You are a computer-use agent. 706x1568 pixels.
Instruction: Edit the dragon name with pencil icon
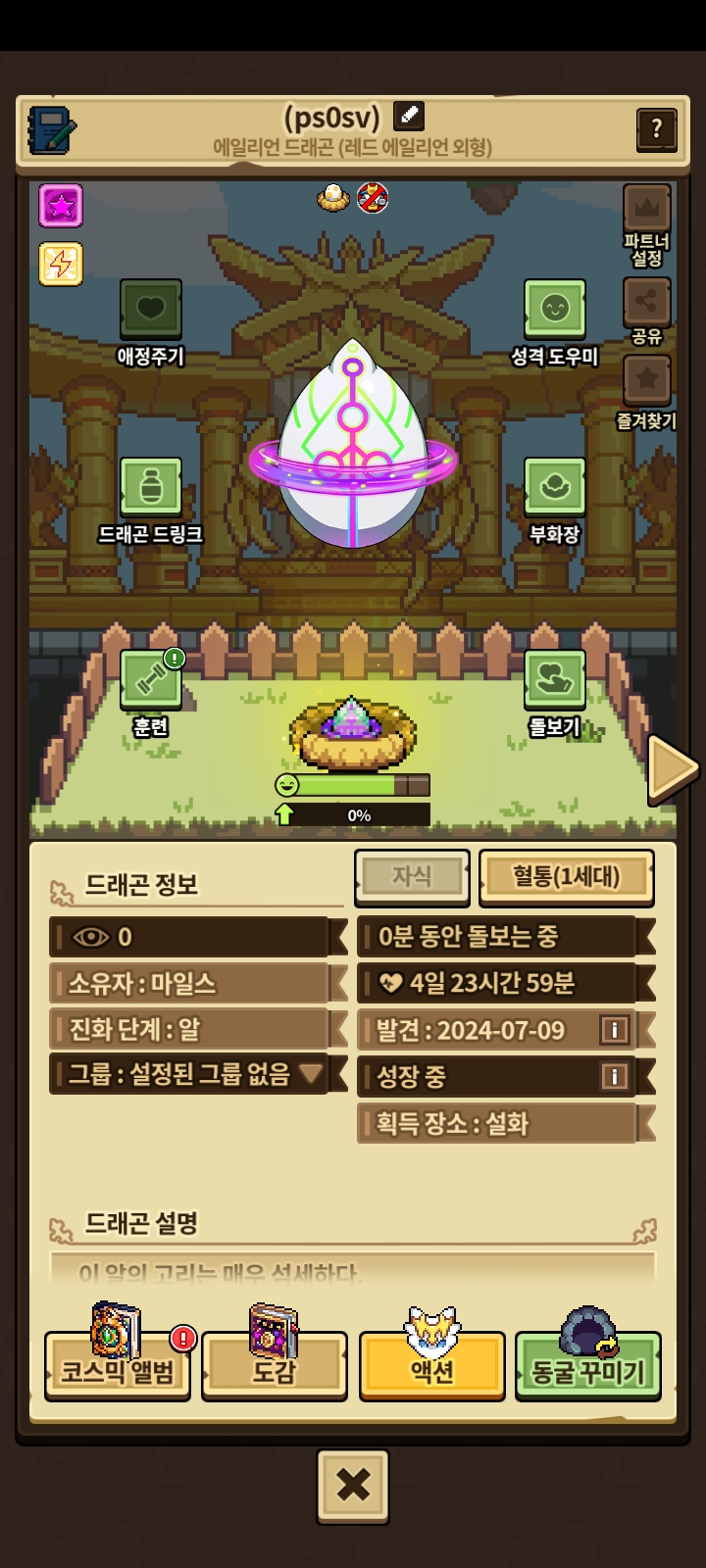[x=409, y=117]
